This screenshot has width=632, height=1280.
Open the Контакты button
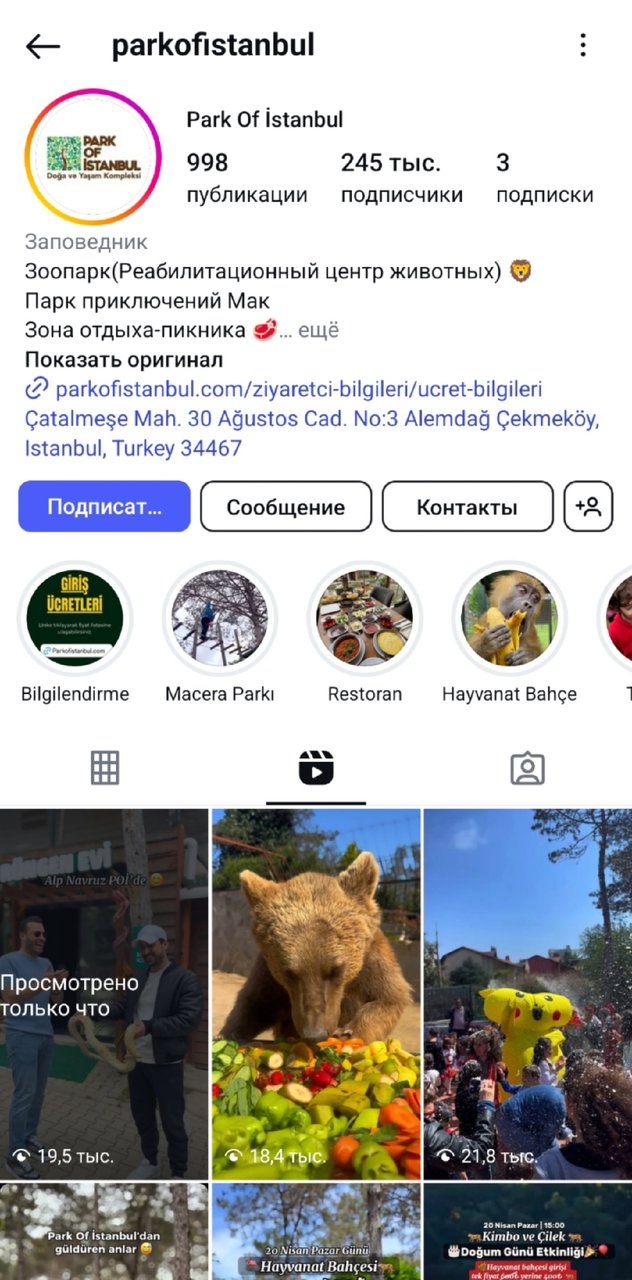click(467, 506)
